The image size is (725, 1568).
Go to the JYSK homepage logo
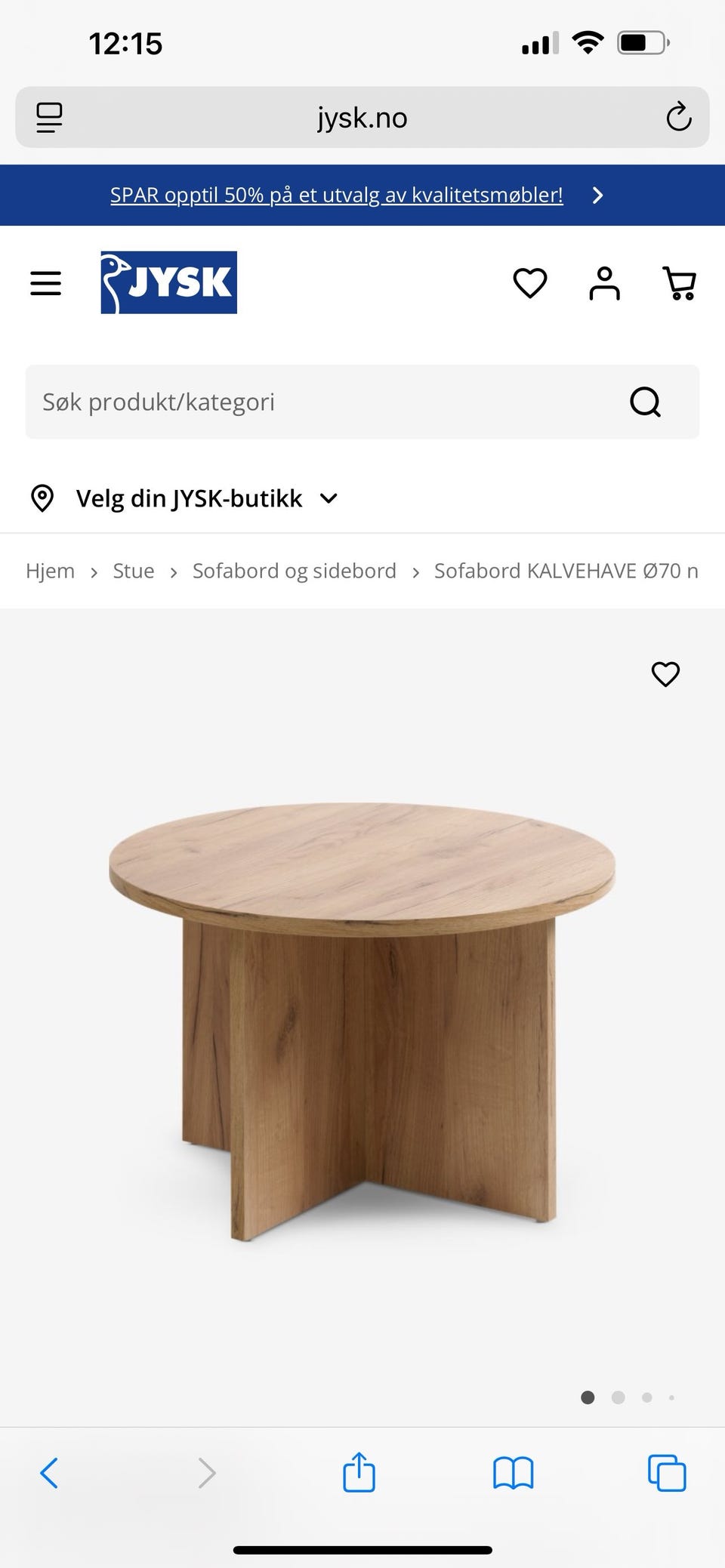coord(168,282)
